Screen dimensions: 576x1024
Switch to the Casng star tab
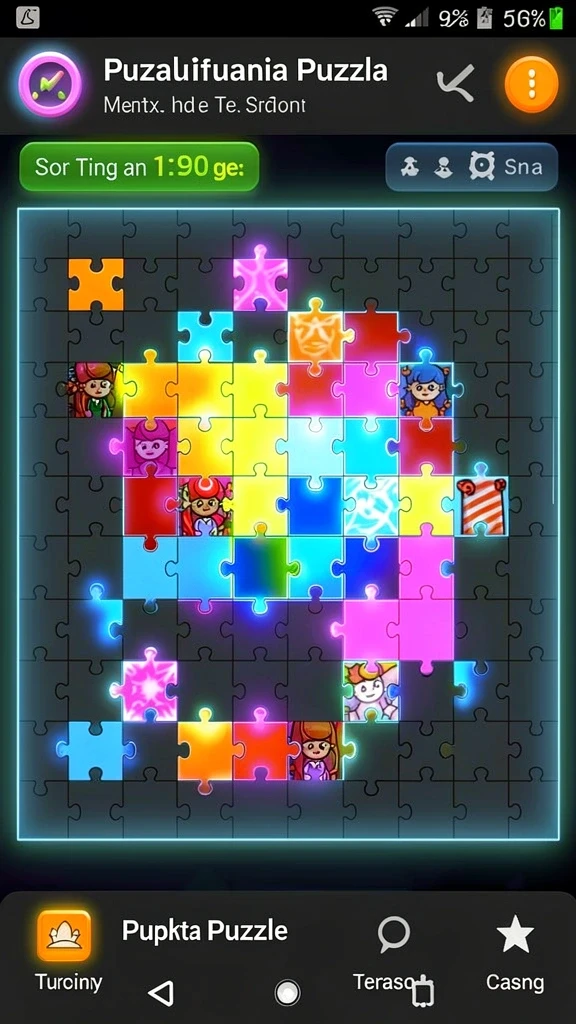515,952
